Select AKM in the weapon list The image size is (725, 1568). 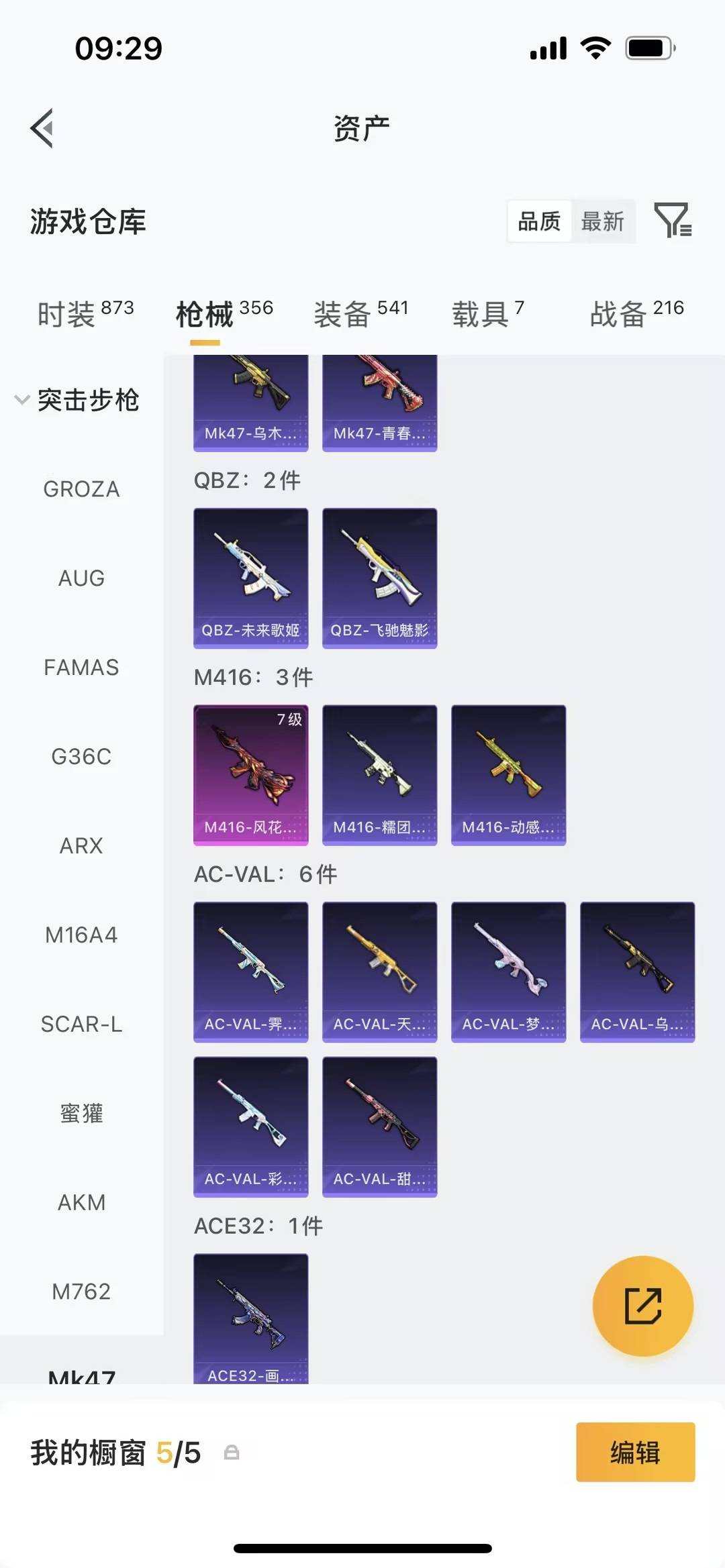coord(81,1202)
